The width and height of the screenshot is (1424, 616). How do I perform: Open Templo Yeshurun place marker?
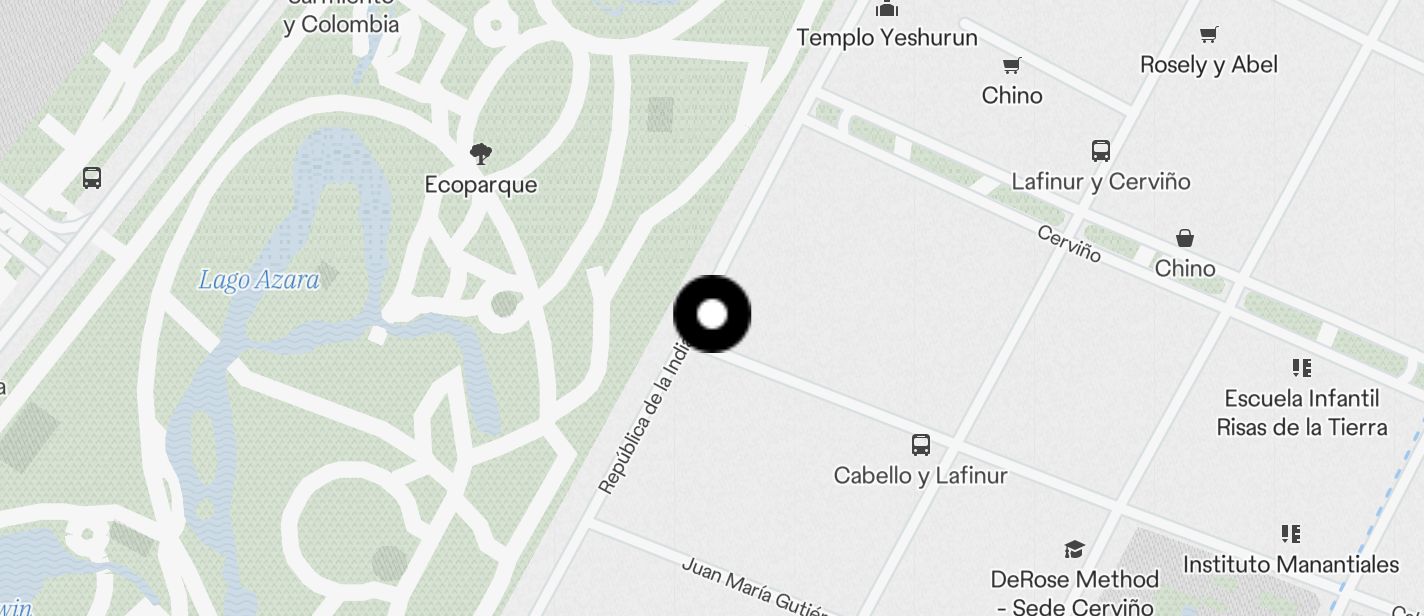pos(887,11)
